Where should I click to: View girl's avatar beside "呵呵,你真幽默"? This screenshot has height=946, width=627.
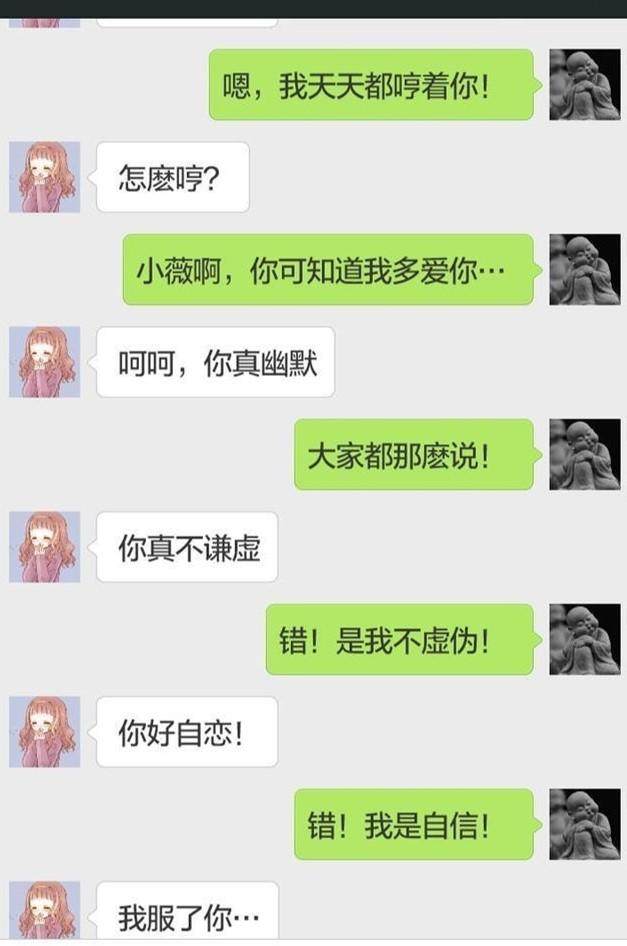(44, 361)
